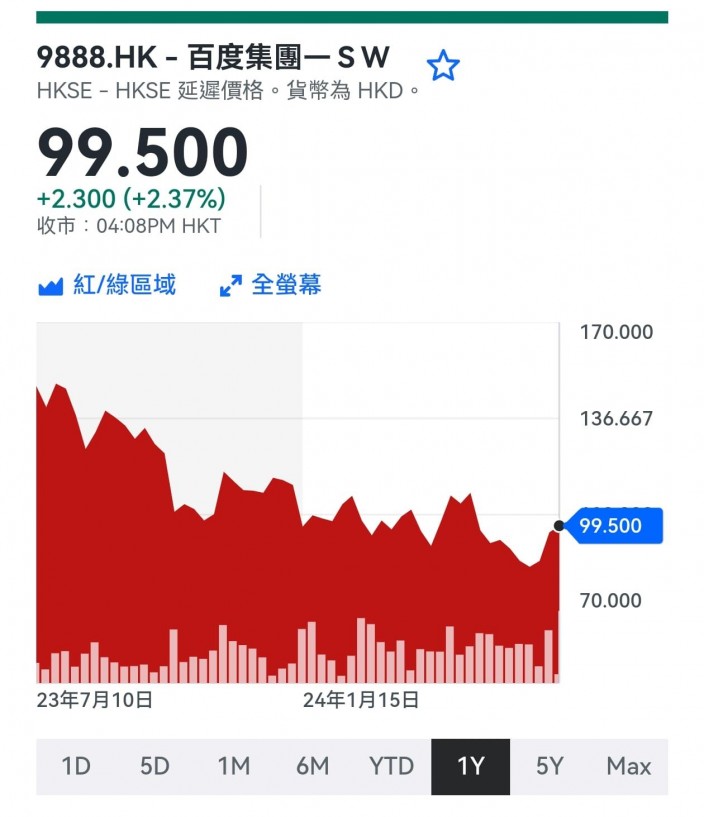Show the YTD chart range
The image size is (704, 817).
pyautogui.click(x=391, y=766)
